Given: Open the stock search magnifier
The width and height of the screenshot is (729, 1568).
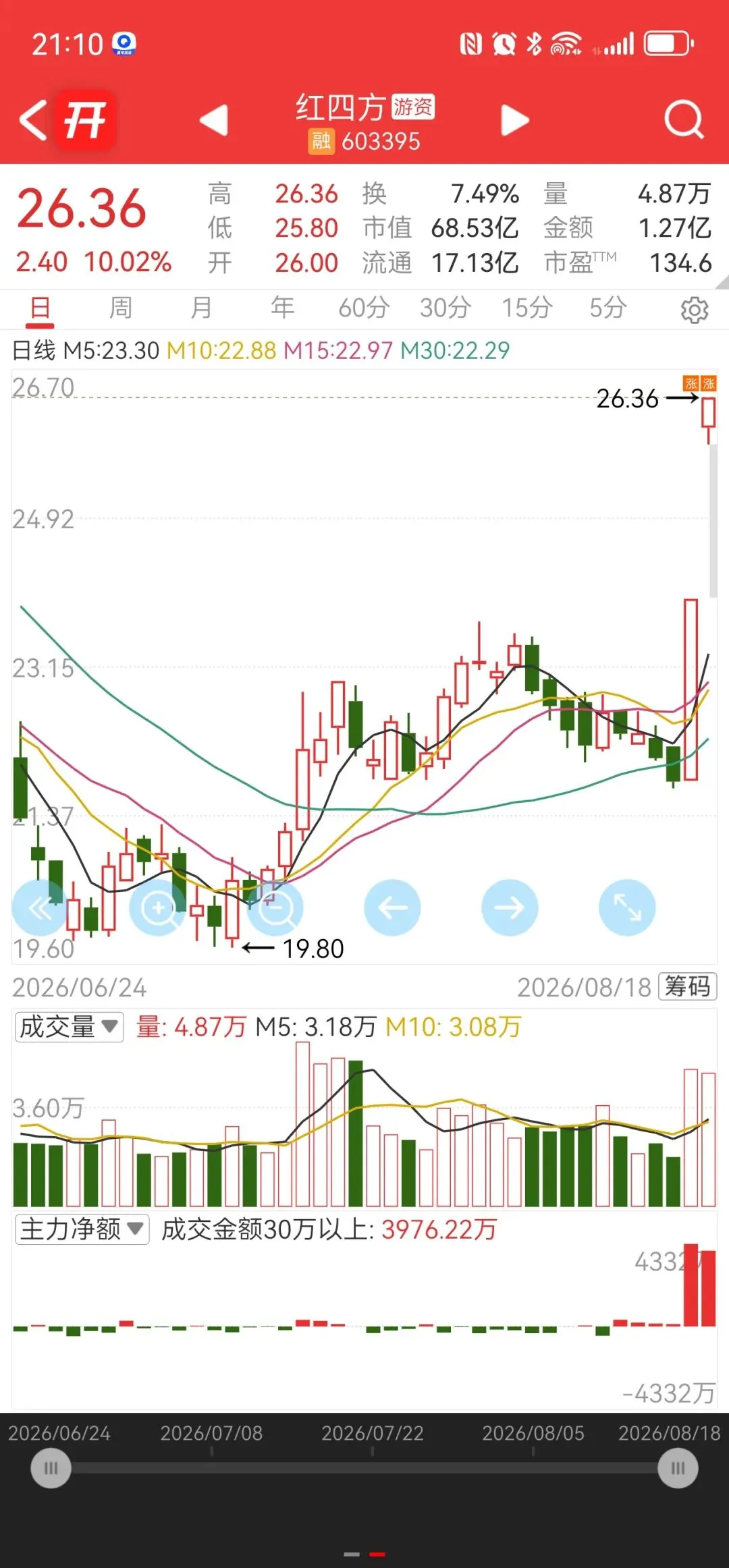Looking at the screenshot, I should coord(684,120).
